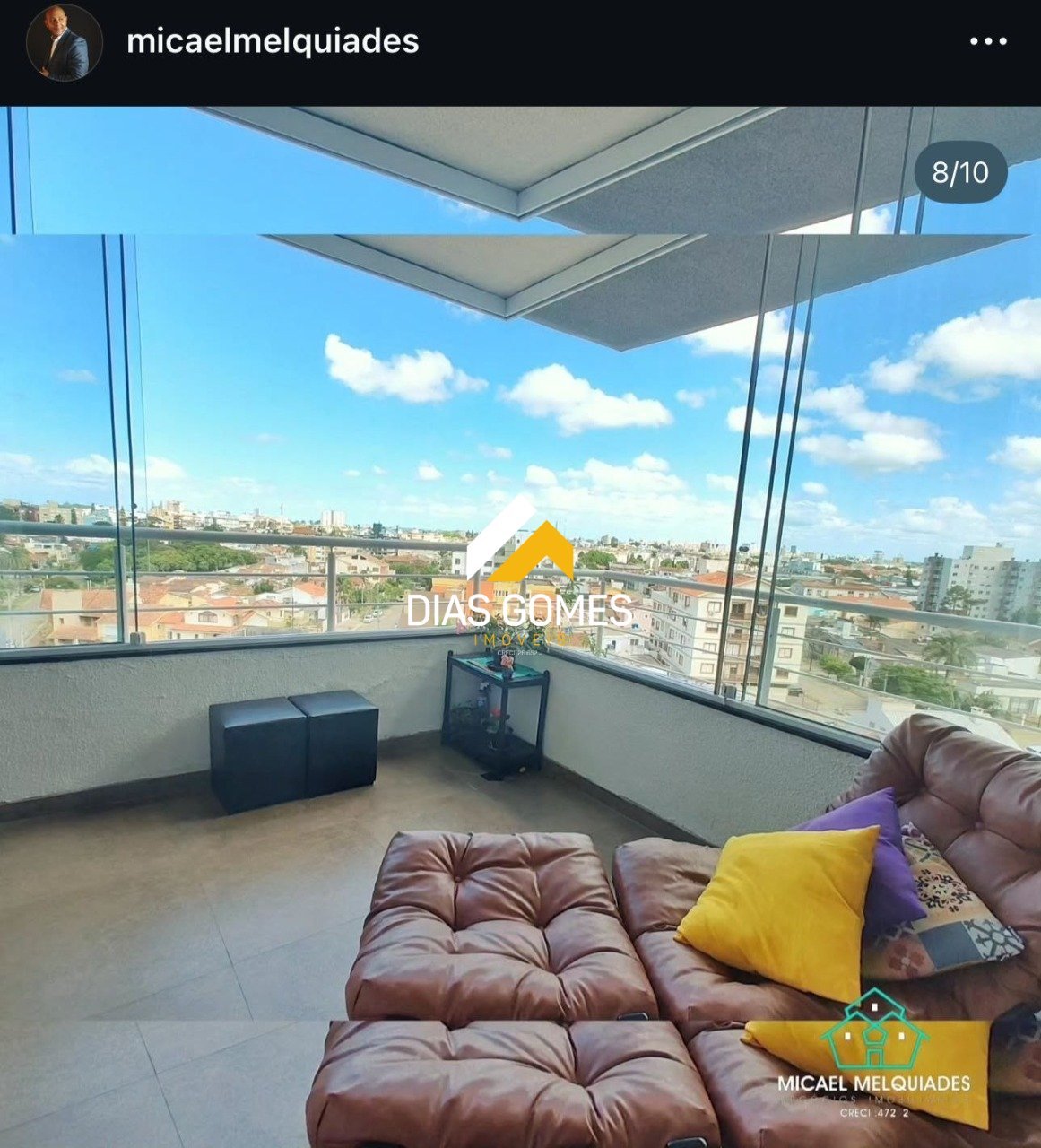Open the post's three-dot options menu
This screenshot has height=1148, width=1041.
tap(988, 41)
